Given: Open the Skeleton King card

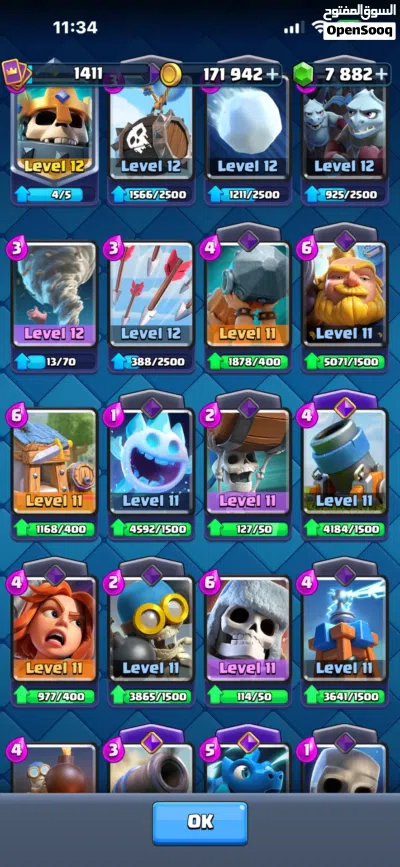Looking at the screenshot, I should (54, 133).
